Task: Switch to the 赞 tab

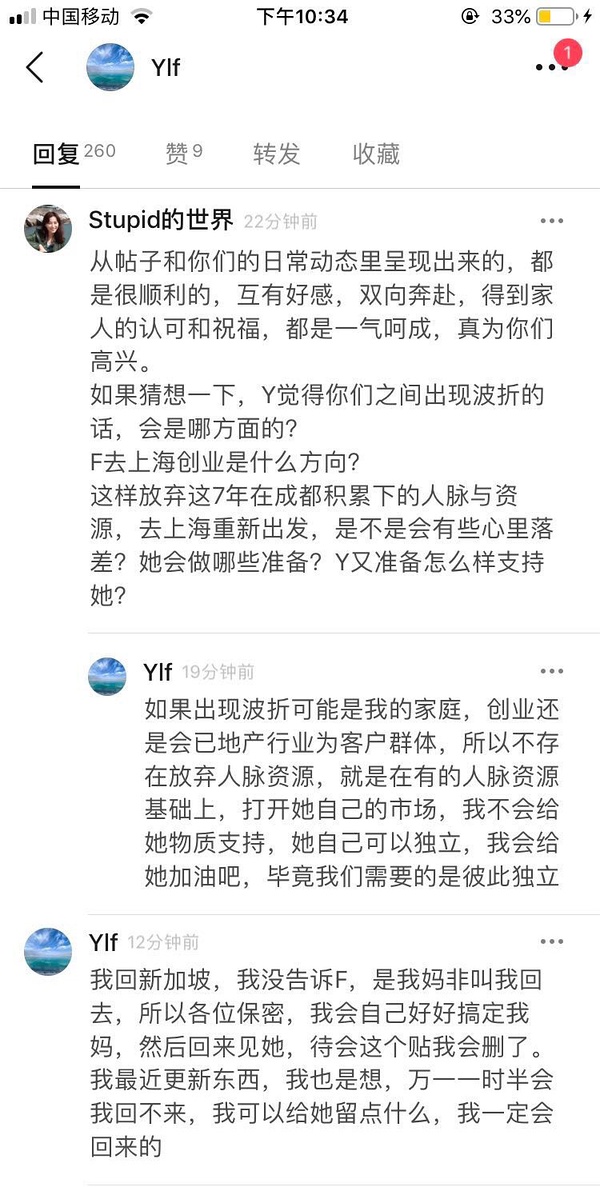Action: [x=183, y=153]
